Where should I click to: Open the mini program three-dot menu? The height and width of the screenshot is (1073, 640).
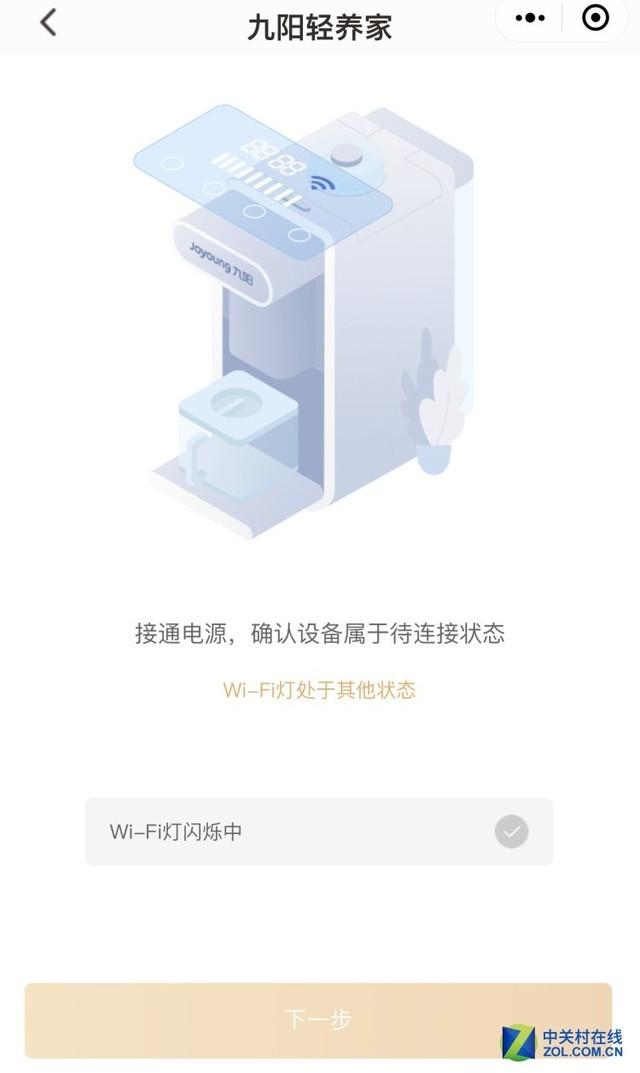coord(530,19)
